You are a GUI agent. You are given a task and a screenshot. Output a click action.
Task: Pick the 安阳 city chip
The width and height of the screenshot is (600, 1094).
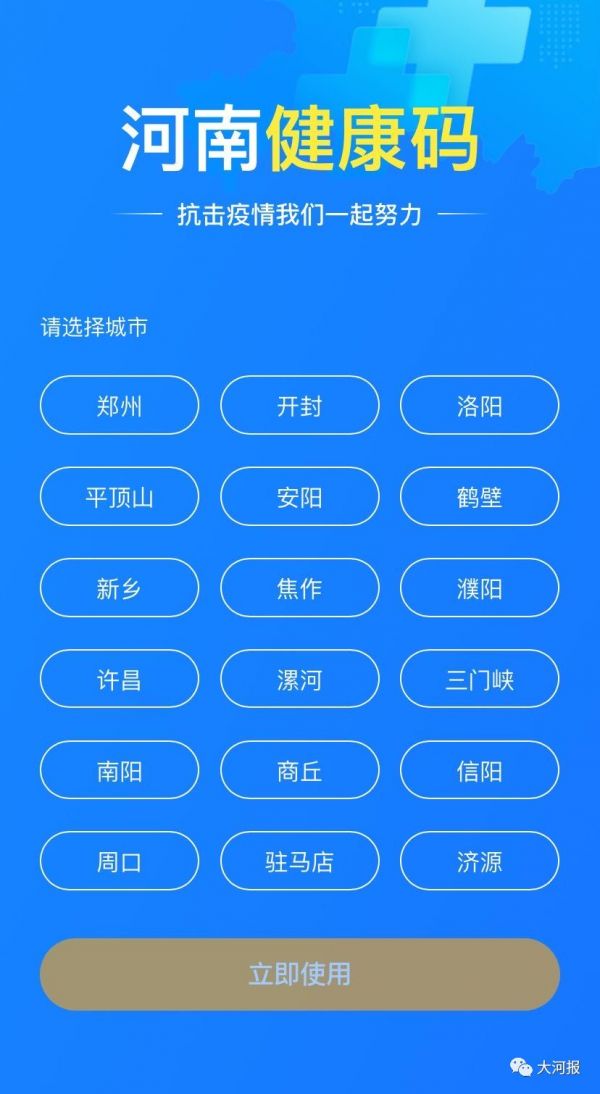point(300,497)
